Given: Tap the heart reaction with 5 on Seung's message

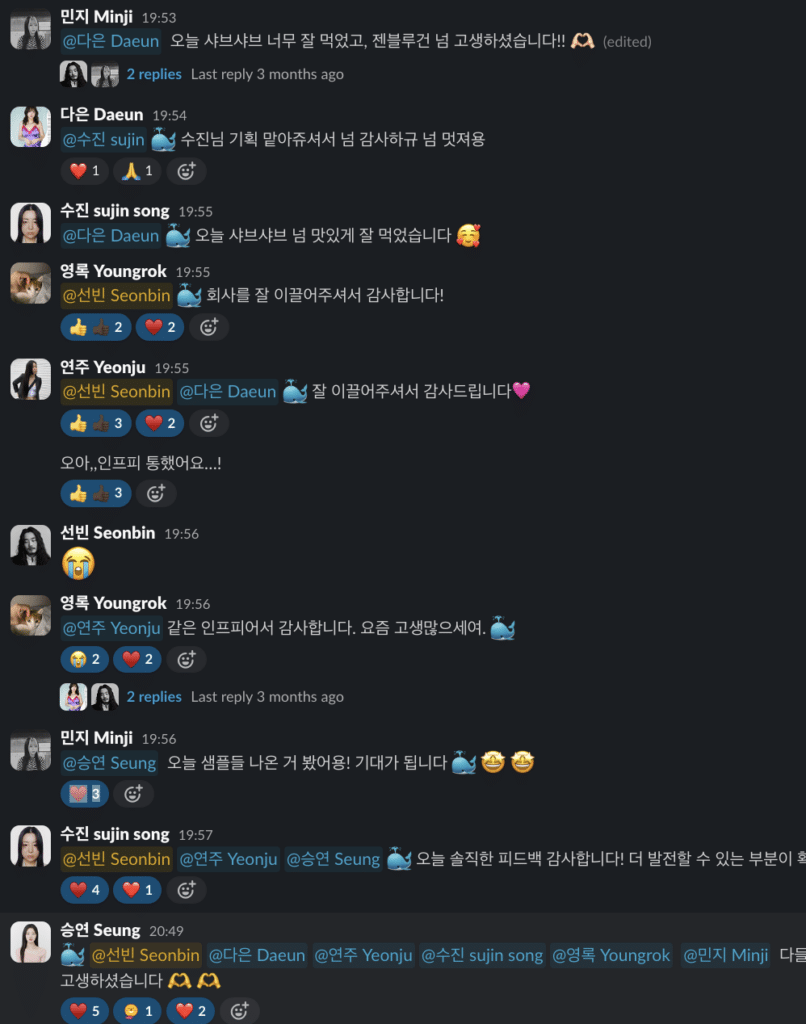Looking at the screenshot, I should pyautogui.click(x=85, y=1011).
